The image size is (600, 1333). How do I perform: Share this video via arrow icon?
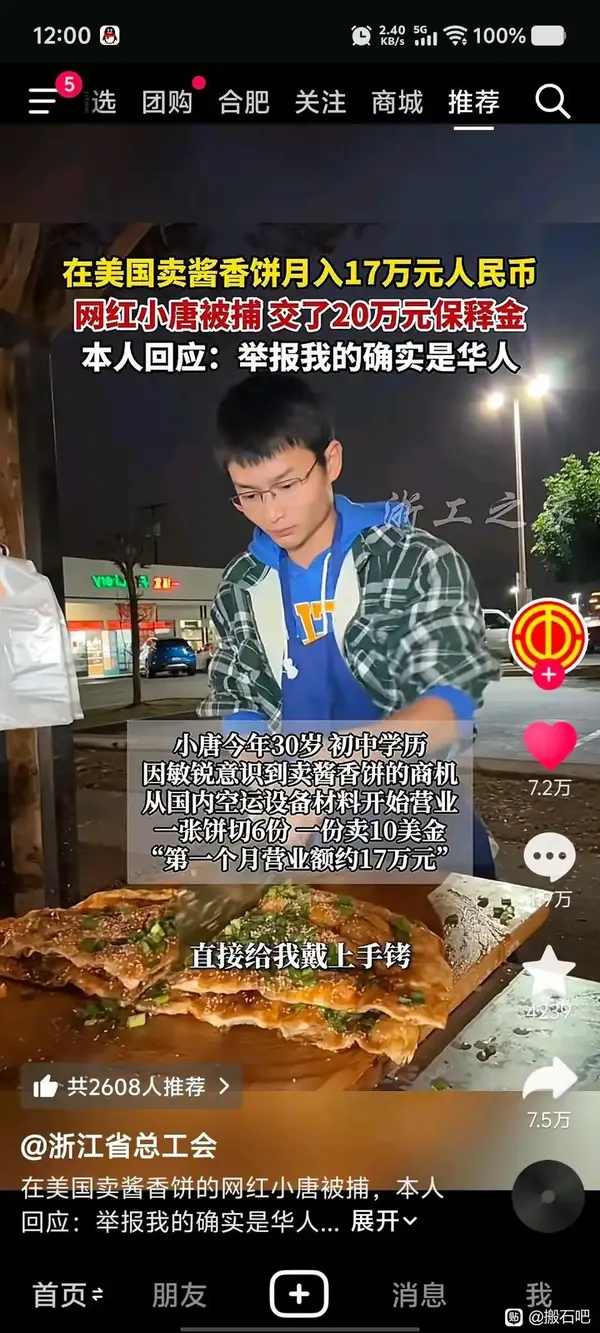[550, 1080]
